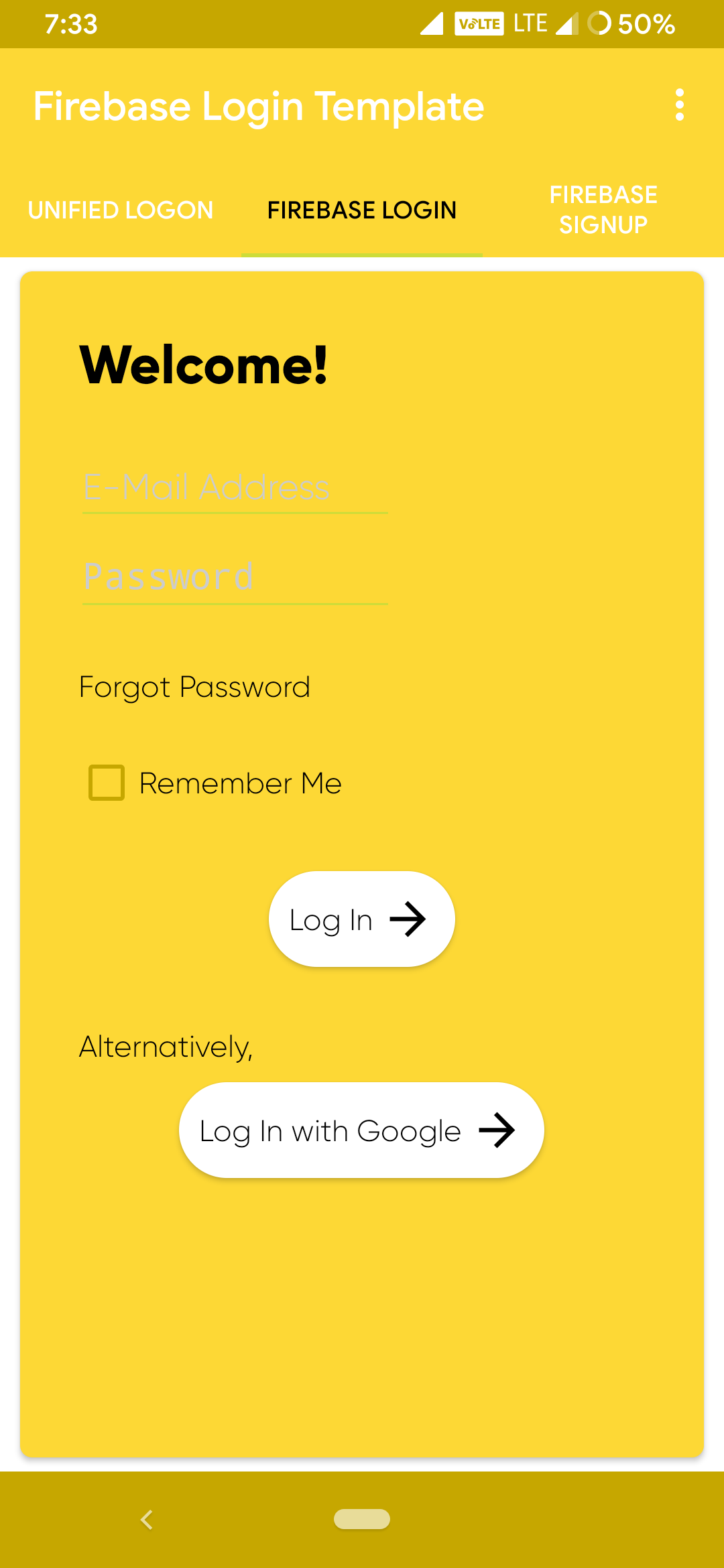Screen dimensions: 724x1568
Task: Toggle Remember Me off after checking
Action: [x=105, y=783]
